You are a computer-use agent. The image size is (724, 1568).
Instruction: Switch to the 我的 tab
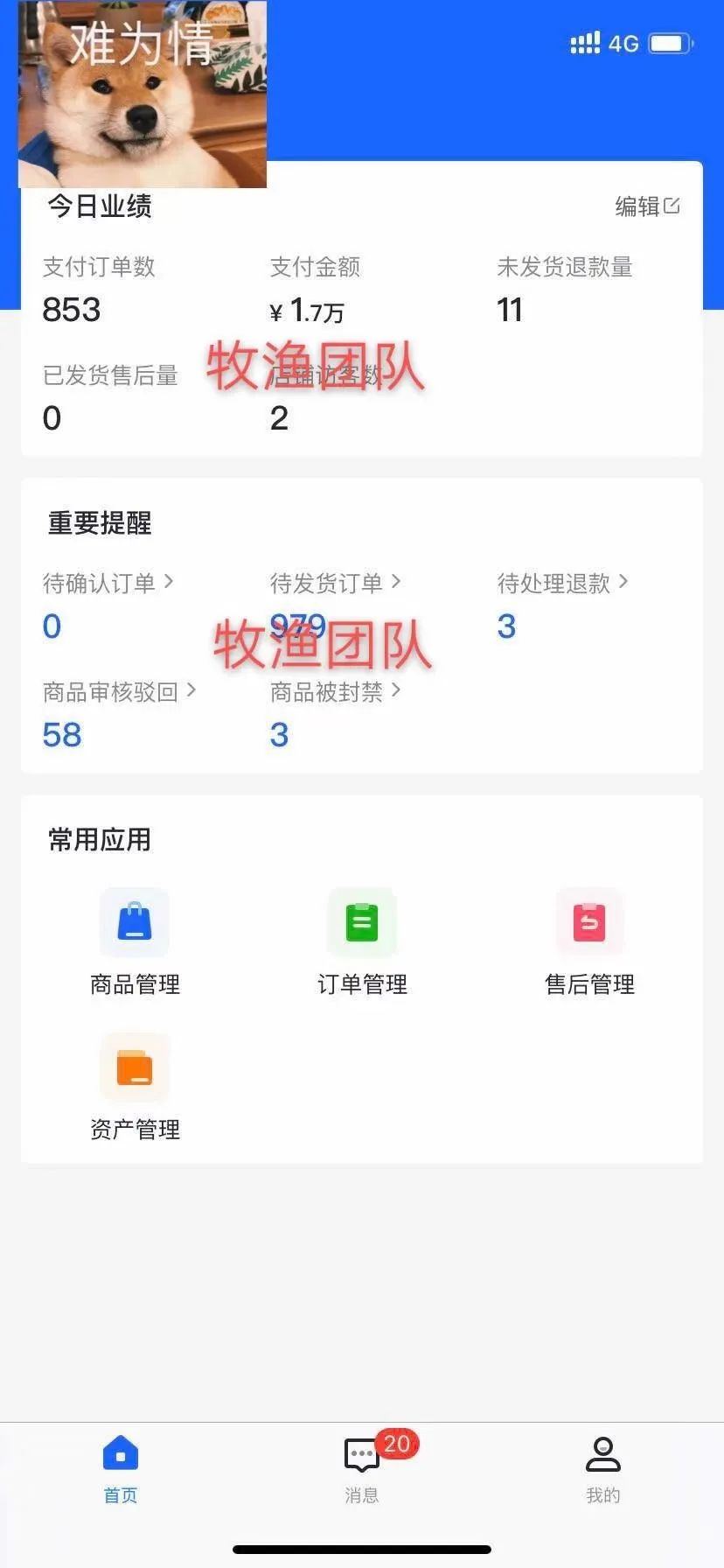(x=603, y=1470)
